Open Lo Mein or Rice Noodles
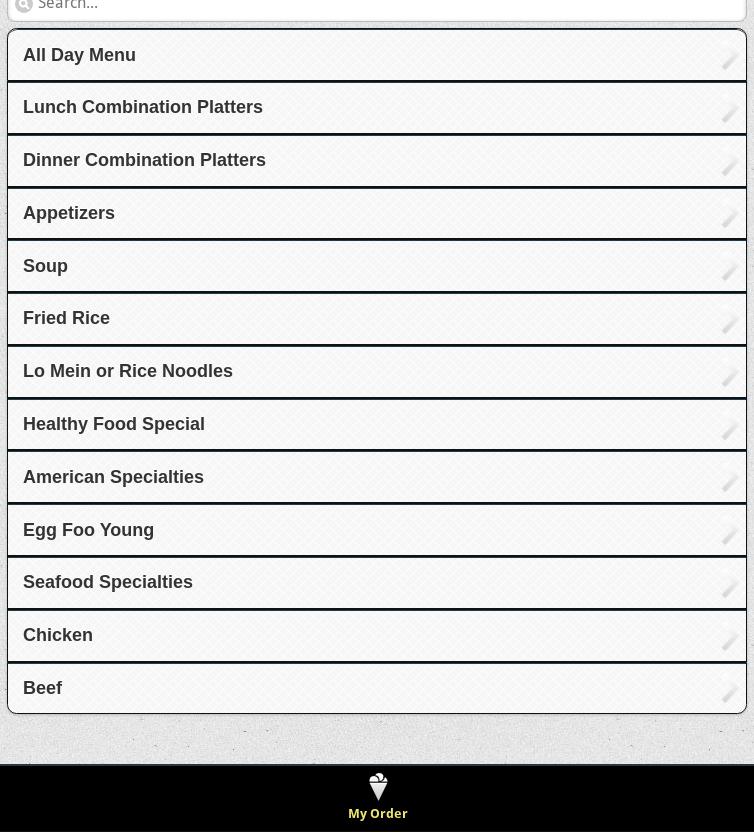 pos(376,372)
